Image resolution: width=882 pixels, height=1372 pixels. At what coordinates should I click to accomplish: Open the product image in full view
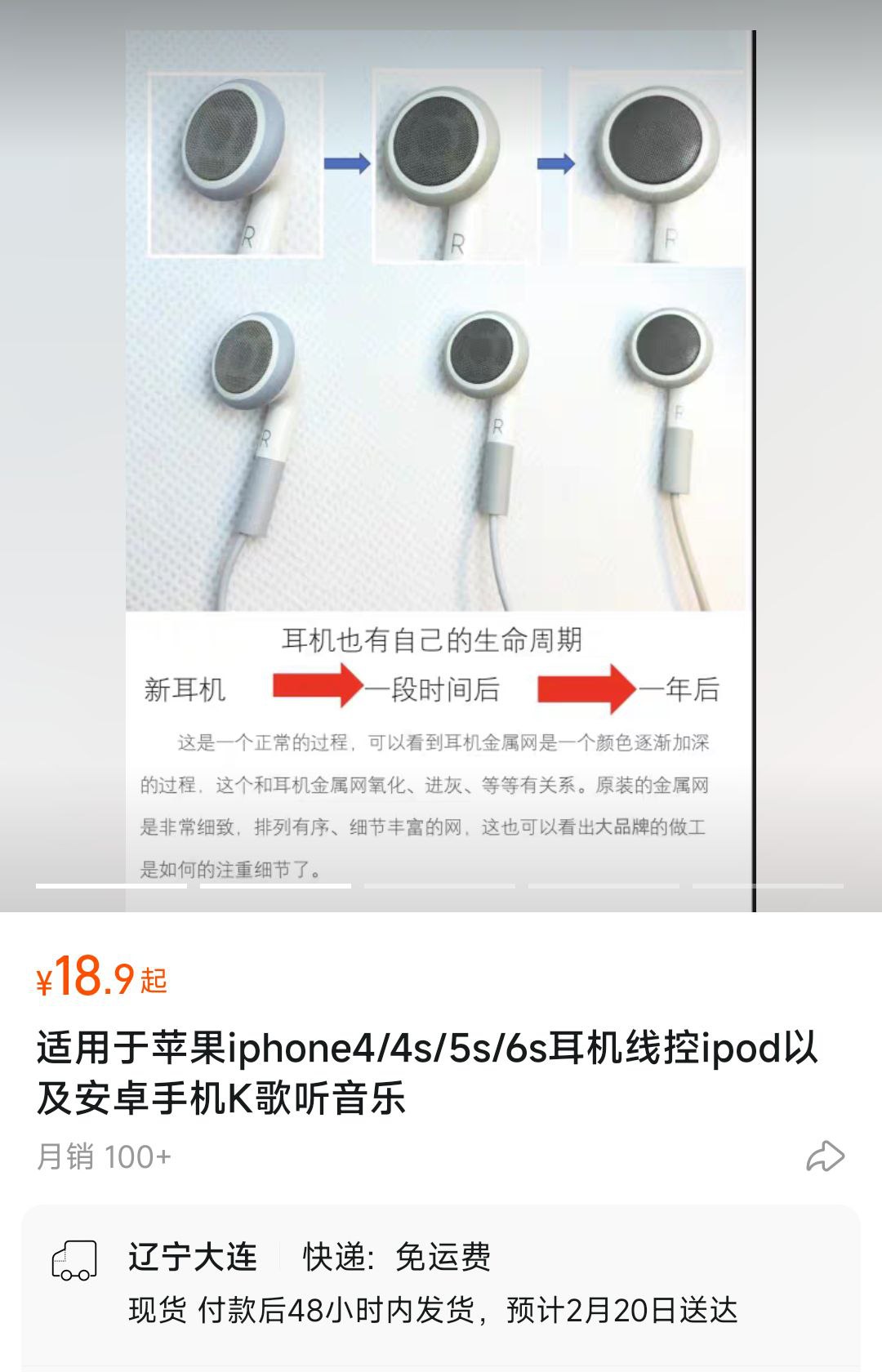[439, 408]
